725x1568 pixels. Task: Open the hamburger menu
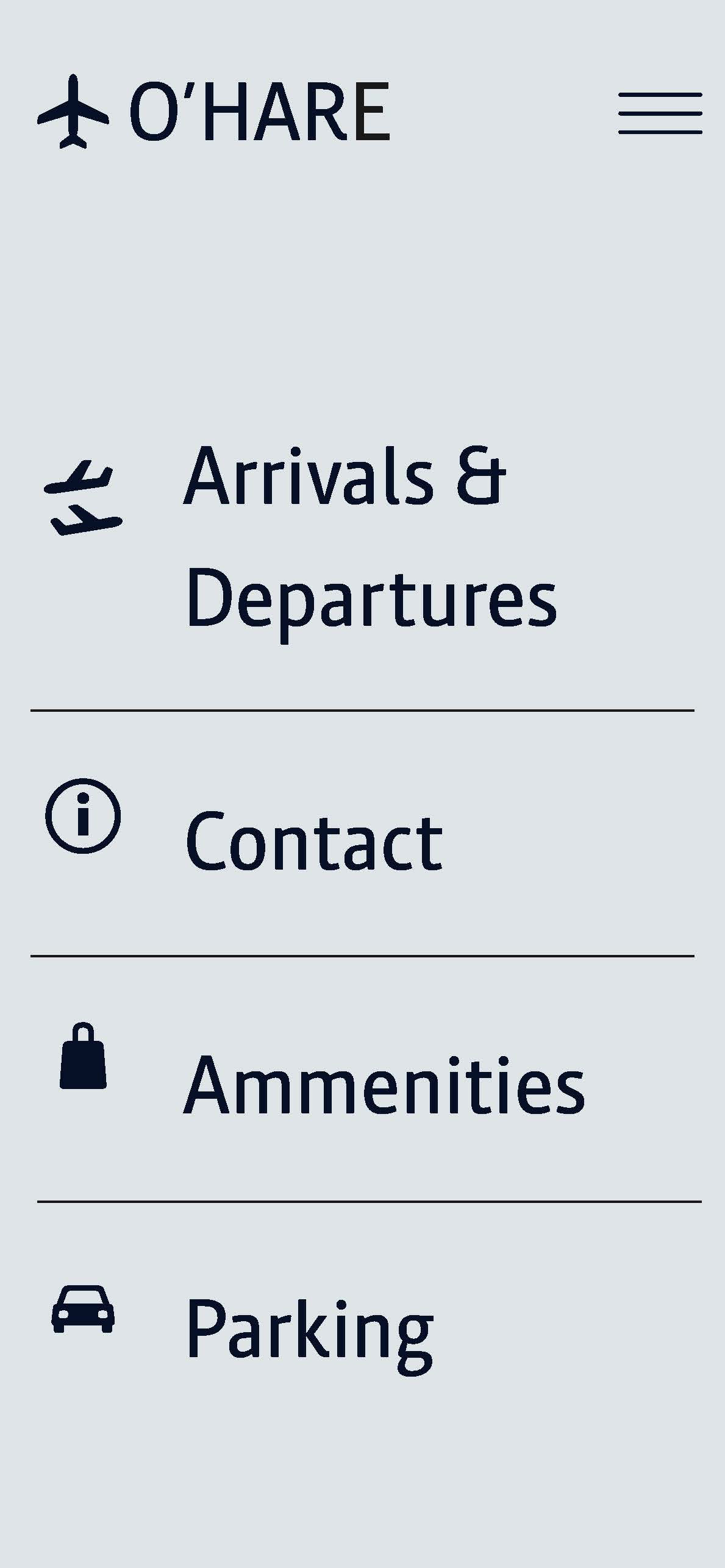pos(660,113)
